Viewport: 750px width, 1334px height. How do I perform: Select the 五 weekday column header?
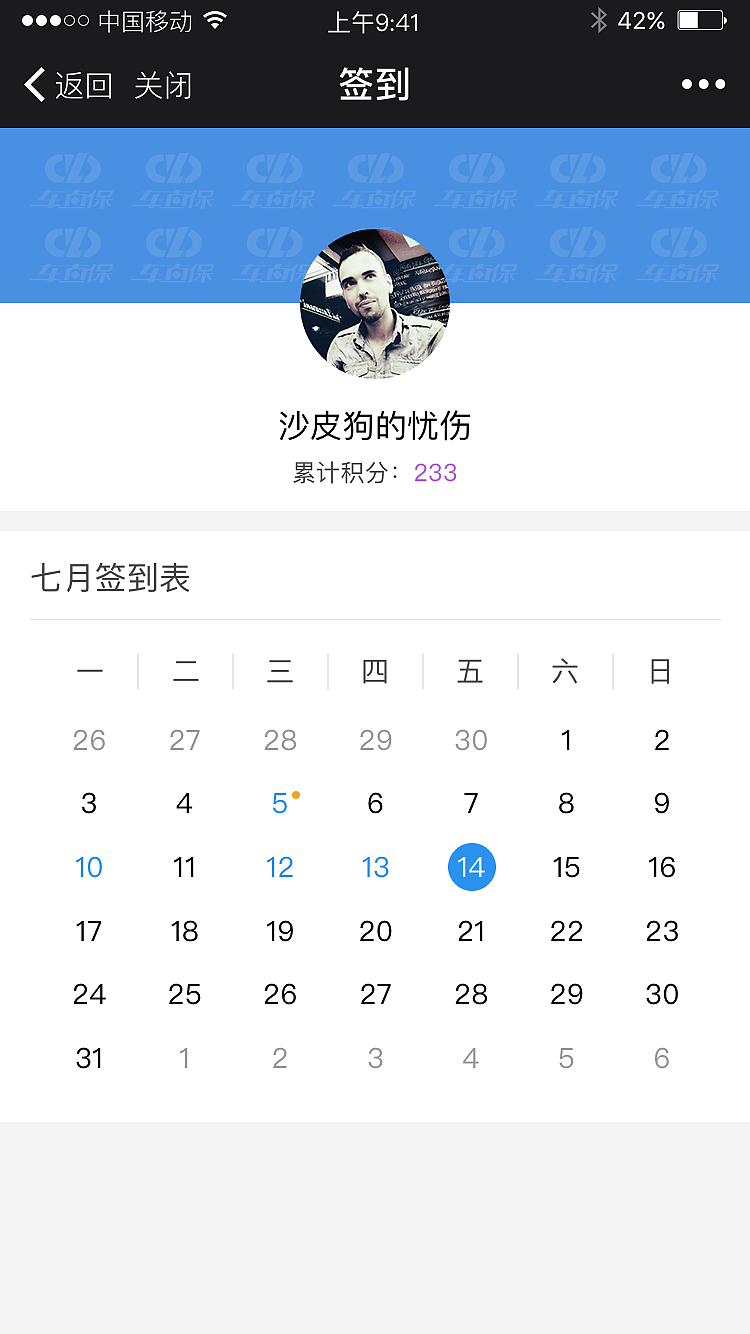click(471, 671)
